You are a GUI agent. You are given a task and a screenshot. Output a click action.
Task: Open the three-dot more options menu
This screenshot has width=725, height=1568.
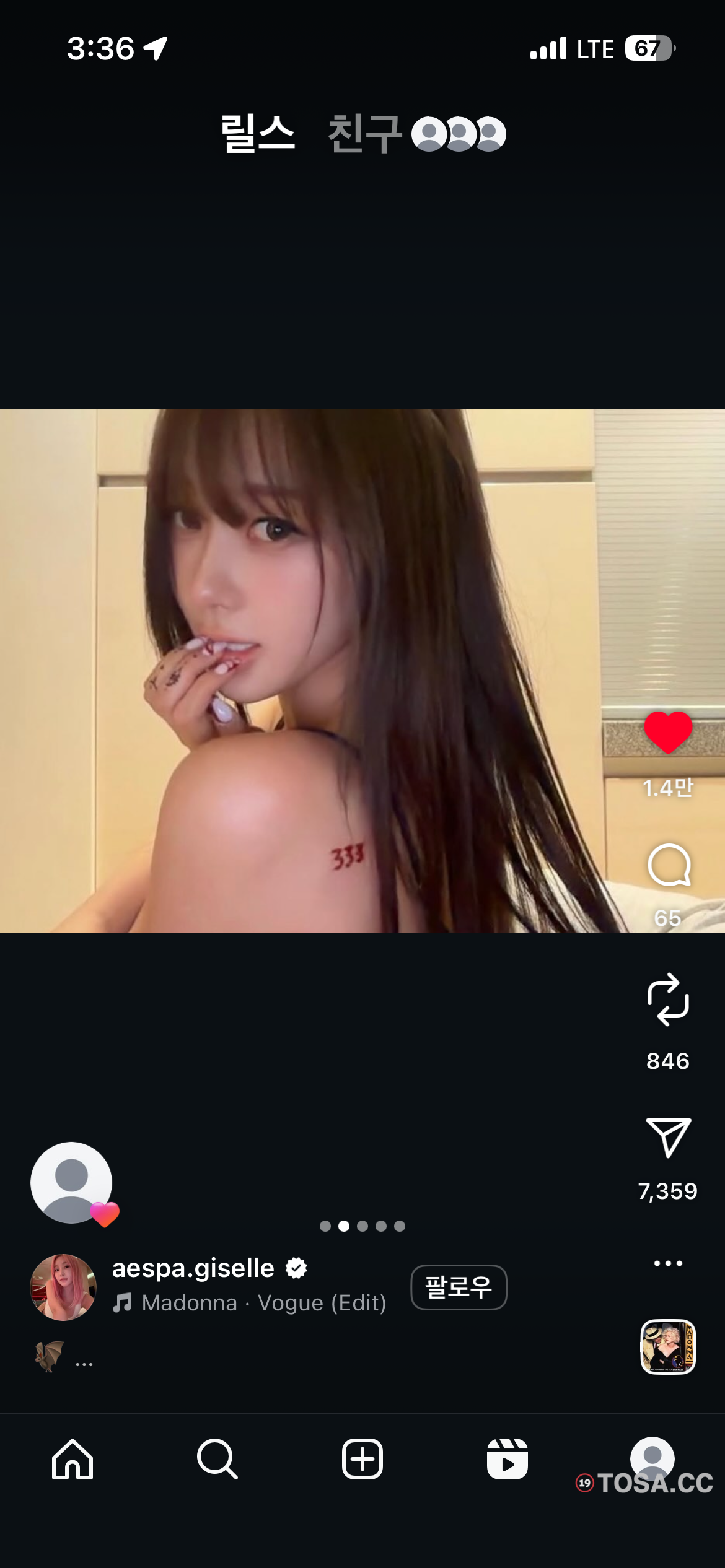point(668,1263)
